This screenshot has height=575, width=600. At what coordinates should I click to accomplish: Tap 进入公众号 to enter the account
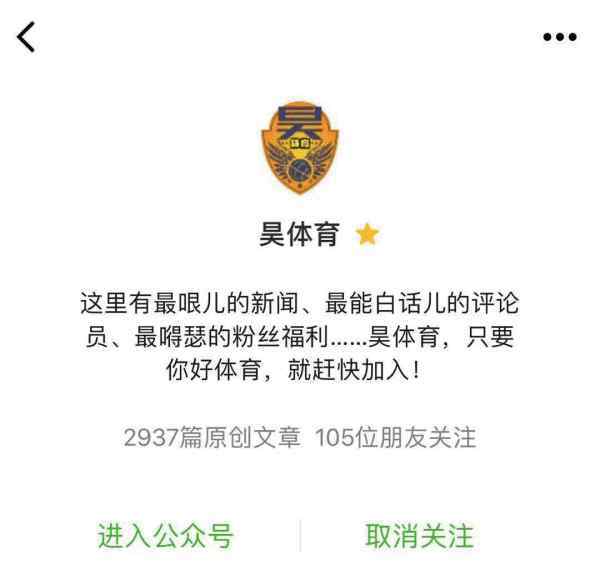tap(166, 537)
